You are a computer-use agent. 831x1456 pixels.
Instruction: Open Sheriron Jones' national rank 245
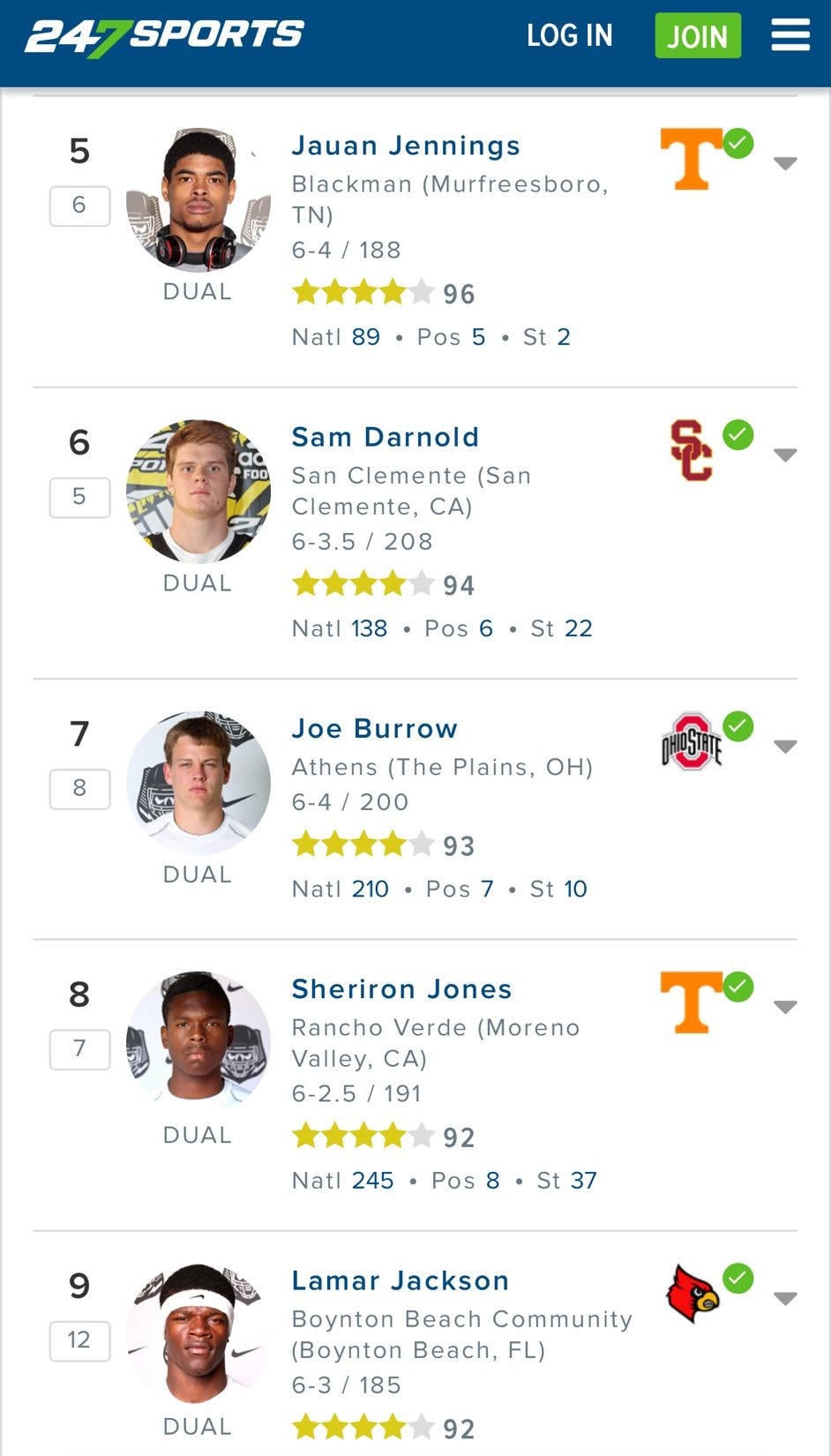372,1181
